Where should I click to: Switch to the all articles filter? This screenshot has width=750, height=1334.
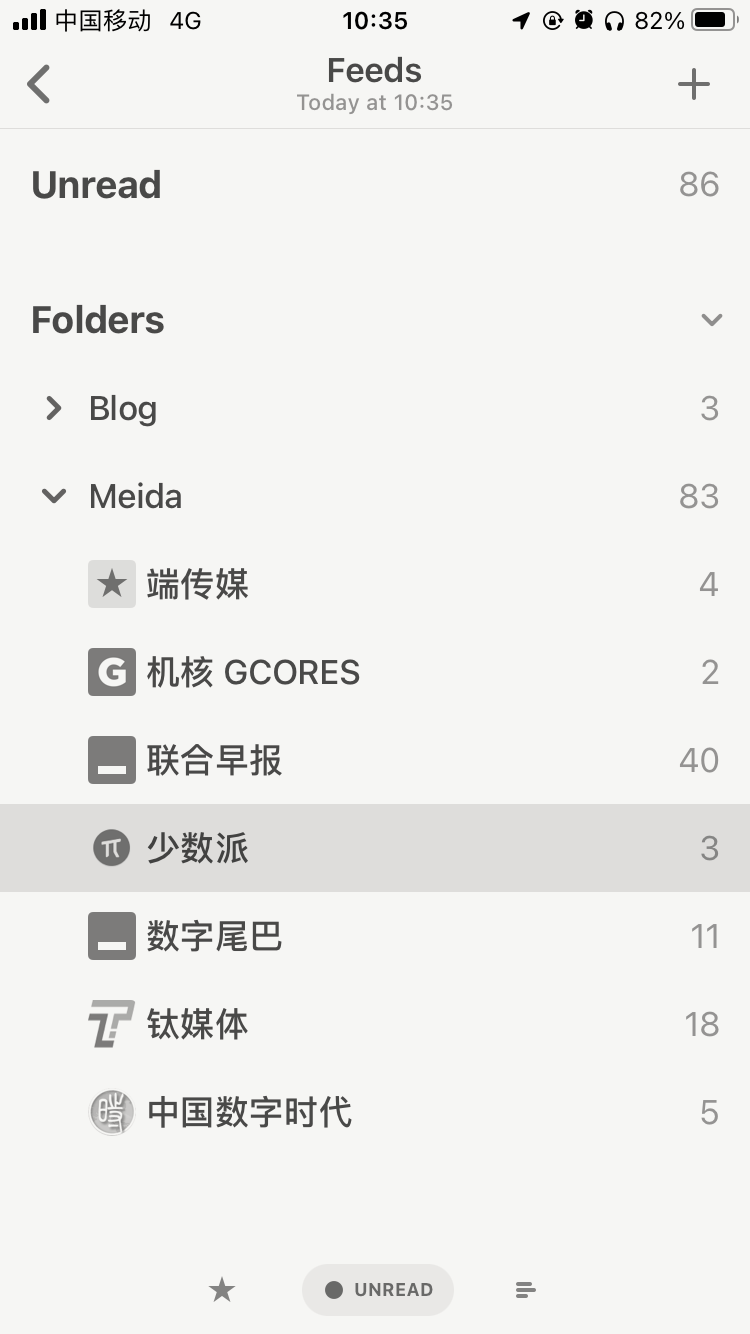(x=526, y=1290)
